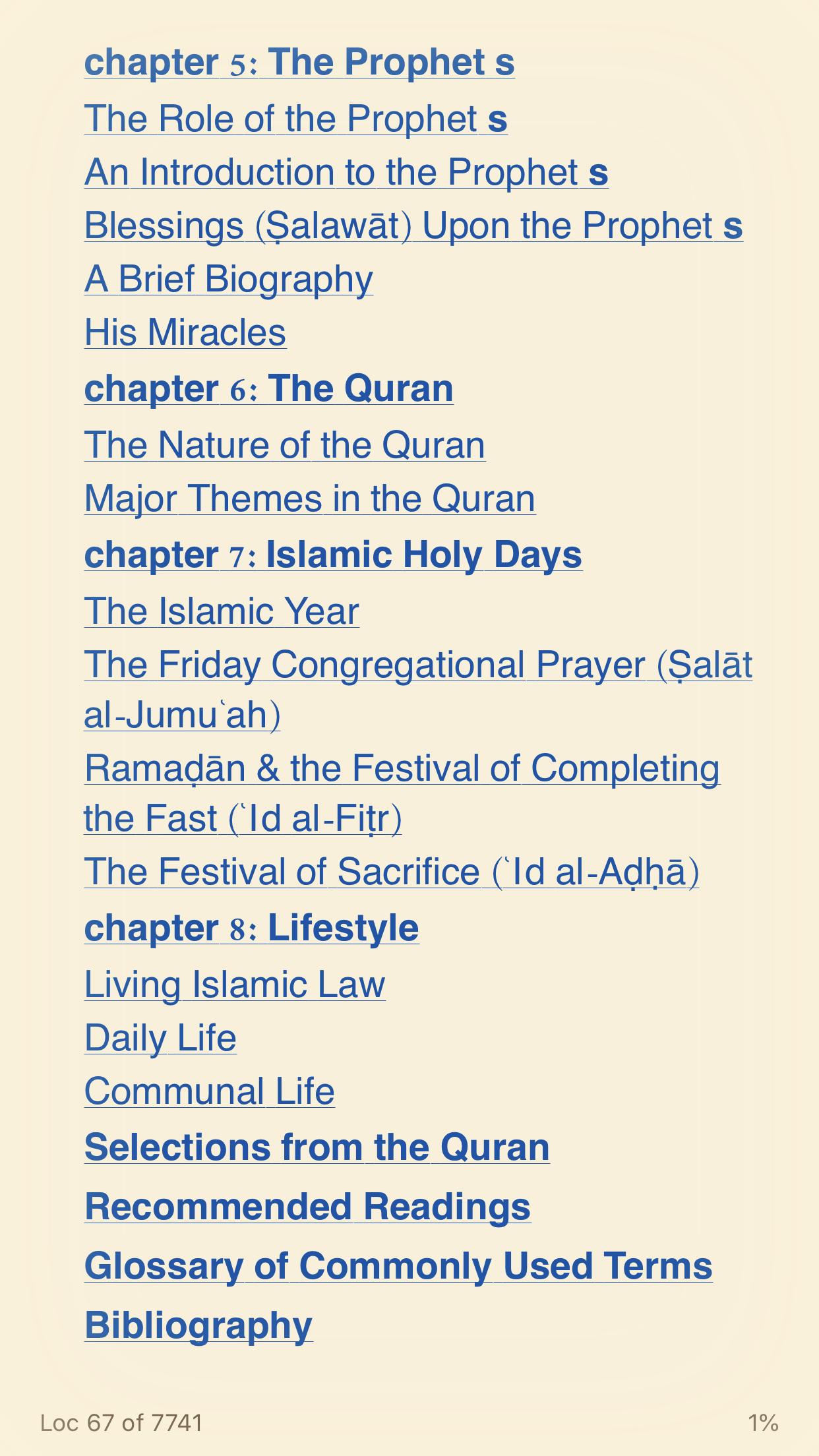
Task: Go to chapter 7: Islamic Holy Days
Action: click(333, 555)
